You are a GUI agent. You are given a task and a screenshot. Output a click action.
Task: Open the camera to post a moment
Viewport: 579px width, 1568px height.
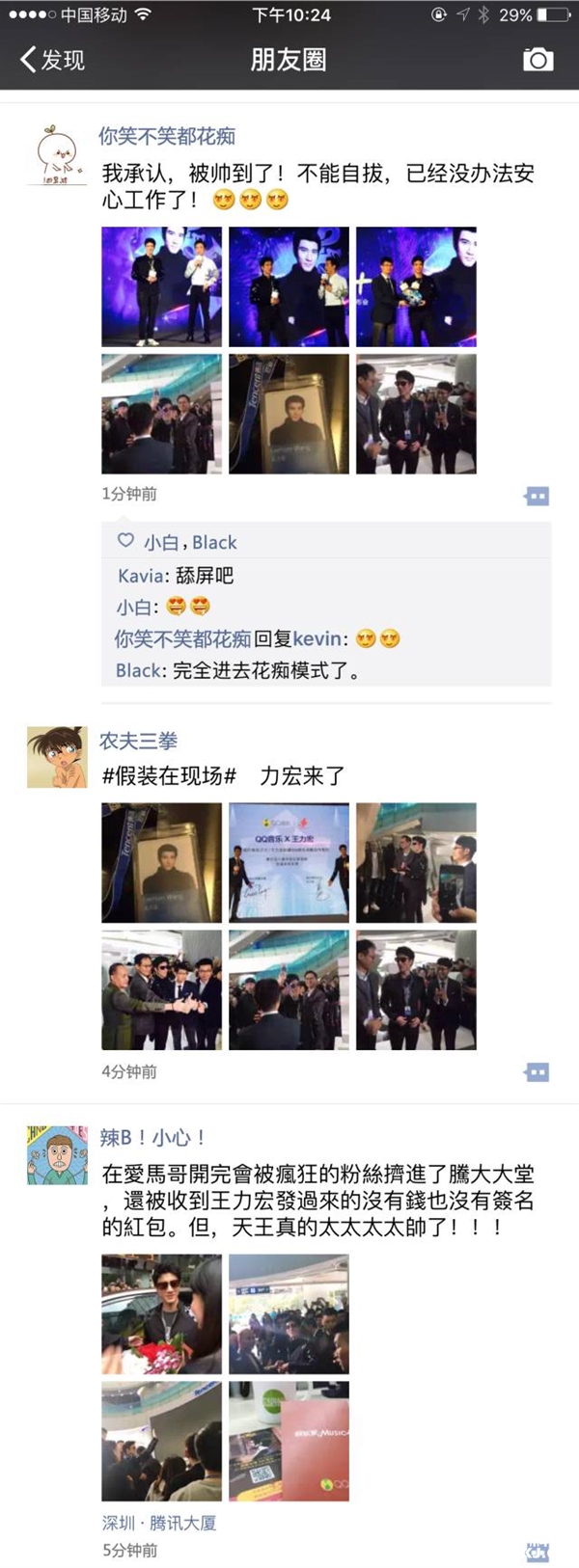pos(538,60)
